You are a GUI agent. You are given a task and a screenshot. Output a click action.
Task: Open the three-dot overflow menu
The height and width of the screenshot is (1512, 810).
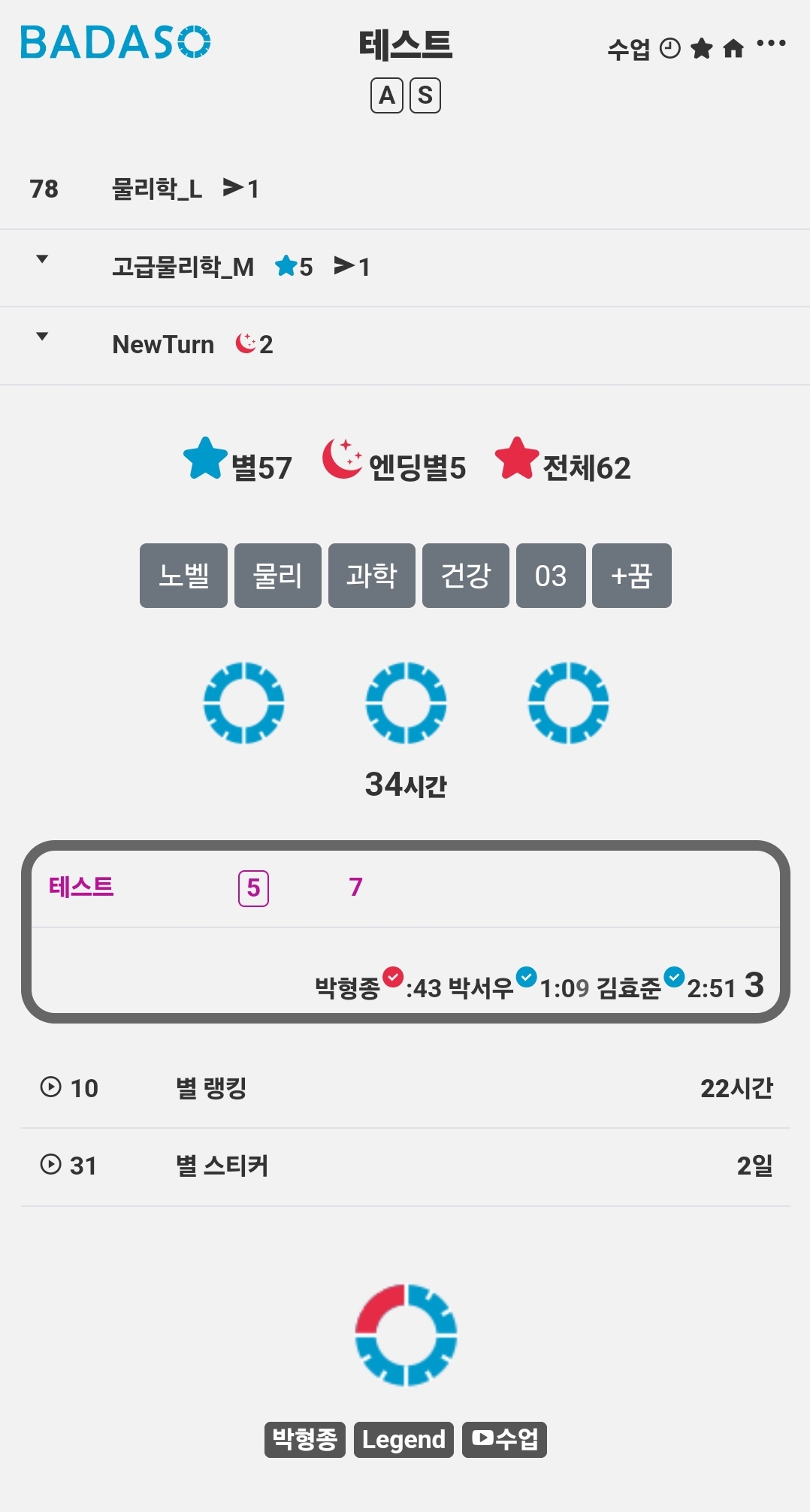pyautogui.click(x=771, y=44)
